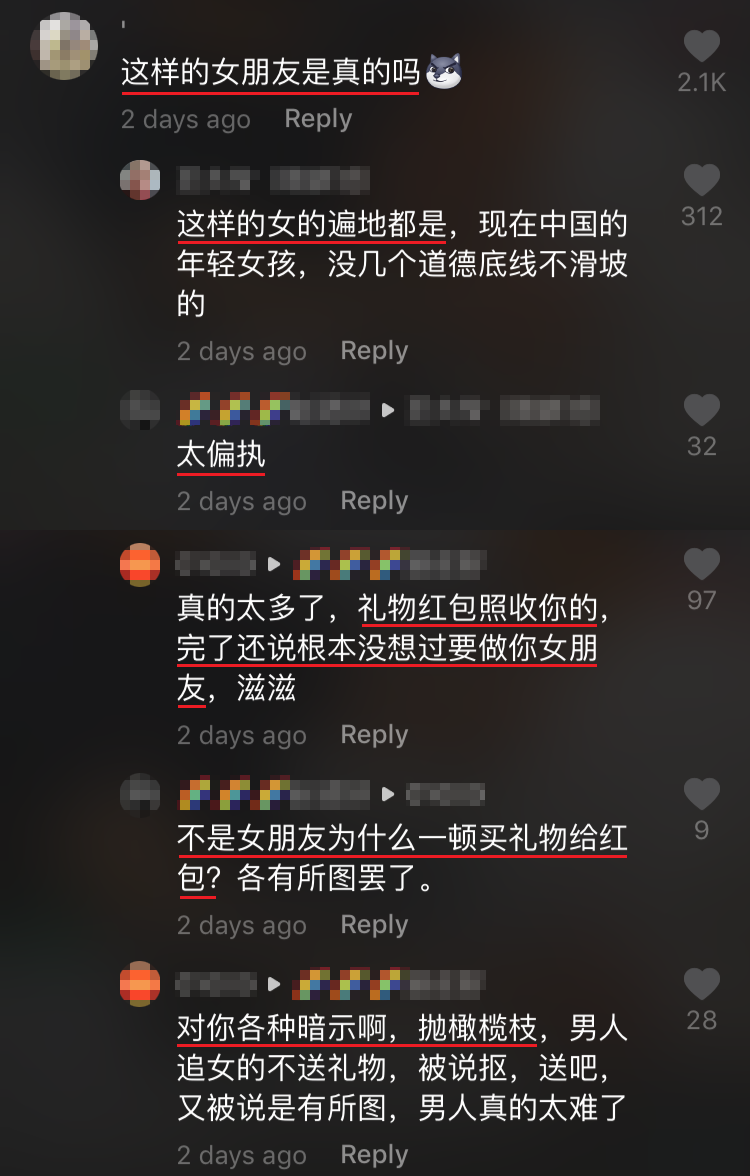
Task: Like the comment with 28 likes
Action: (702, 984)
